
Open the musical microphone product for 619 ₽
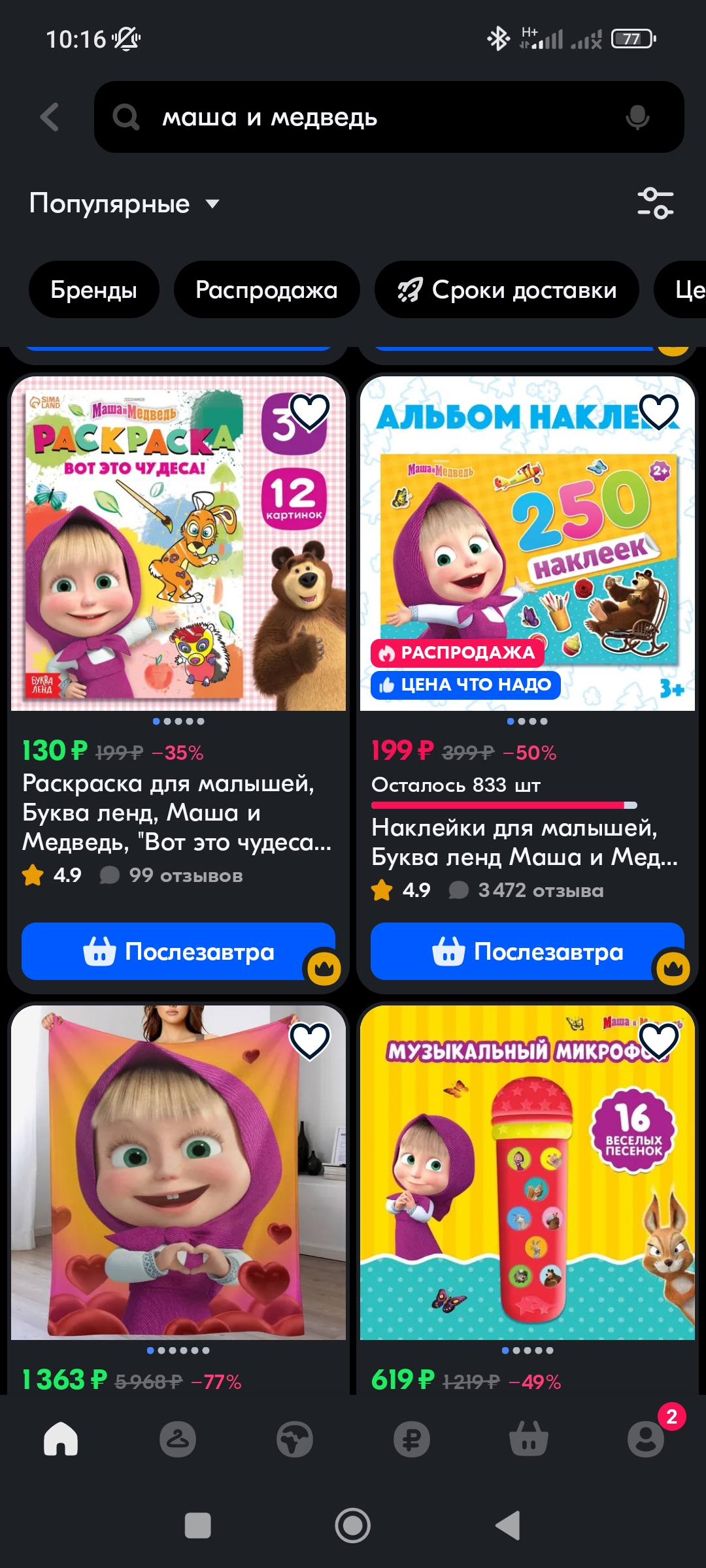coord(528,1173)
